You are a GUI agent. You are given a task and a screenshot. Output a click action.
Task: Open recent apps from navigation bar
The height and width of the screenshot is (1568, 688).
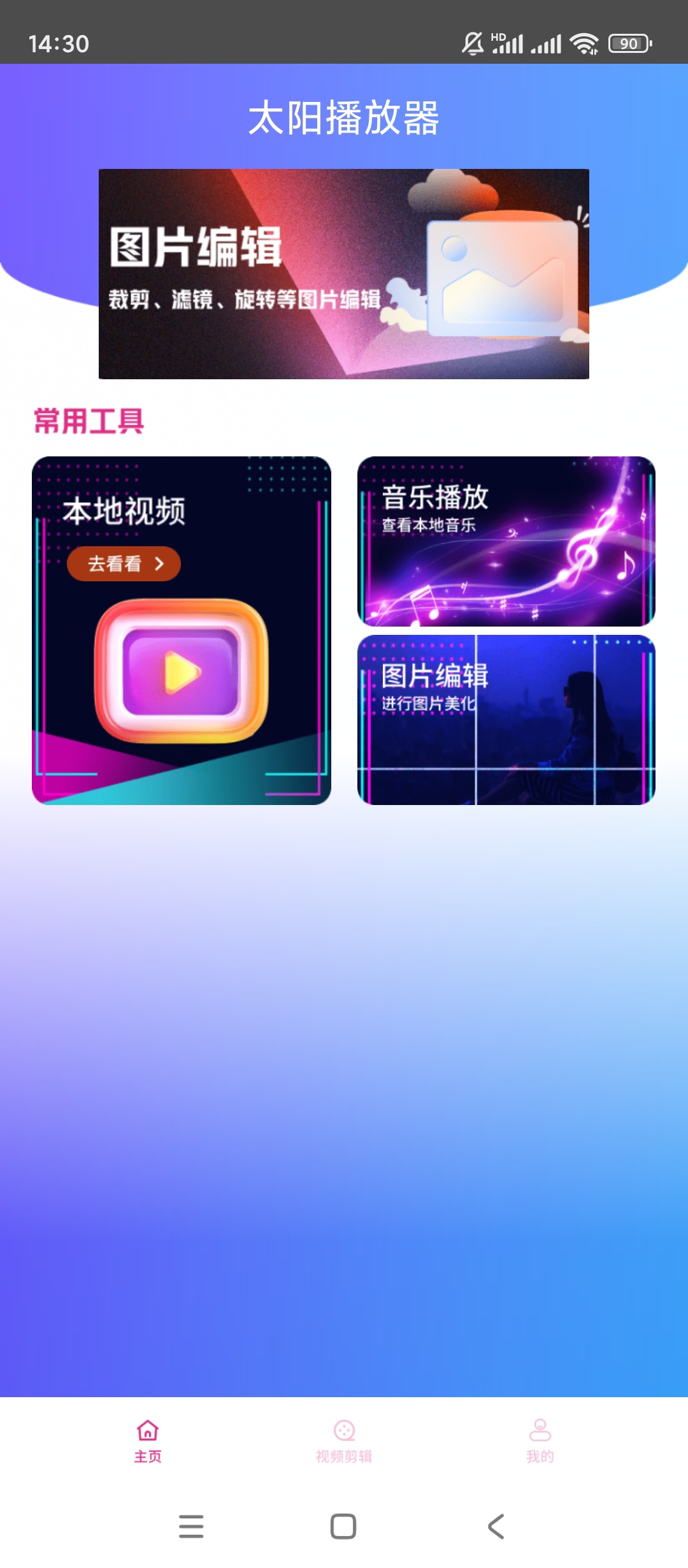(191, 1527)
